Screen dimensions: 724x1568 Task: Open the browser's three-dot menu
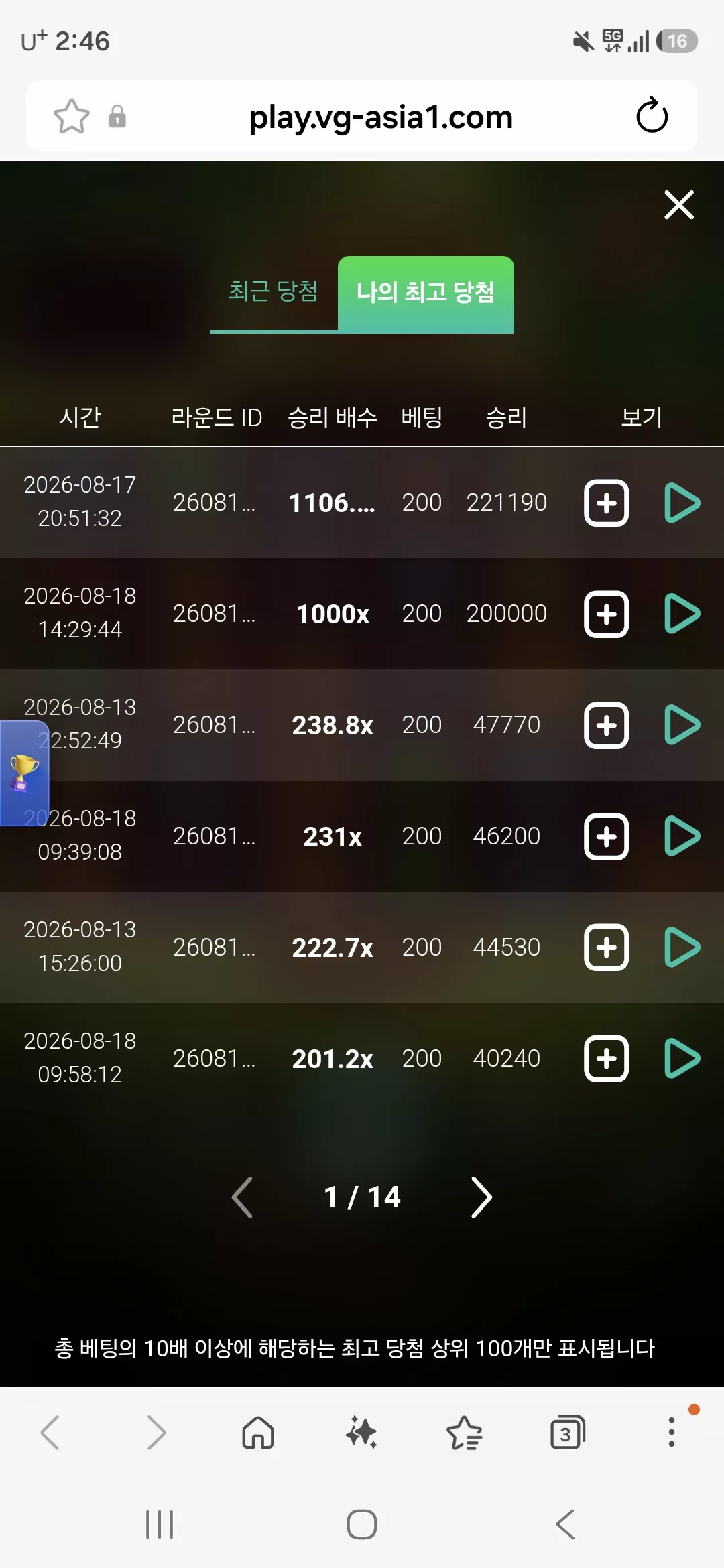(x=671, y=1433)
